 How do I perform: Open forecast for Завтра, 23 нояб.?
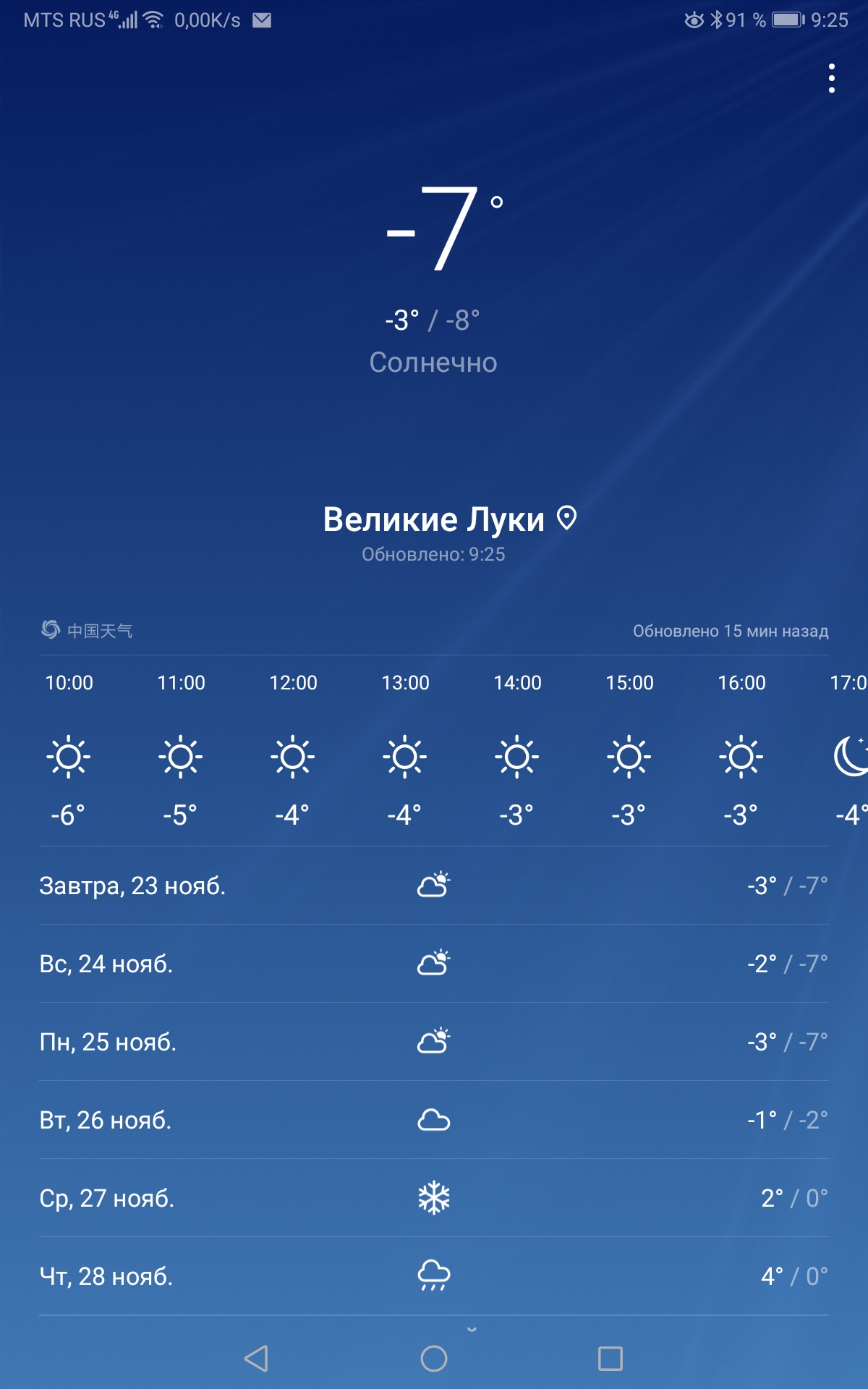tap(434, 885)
